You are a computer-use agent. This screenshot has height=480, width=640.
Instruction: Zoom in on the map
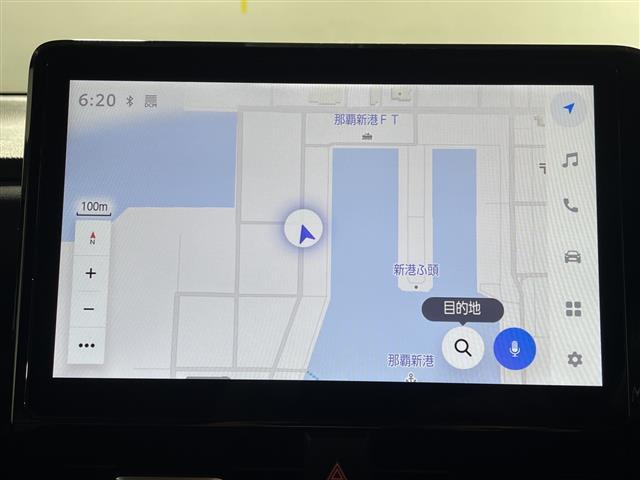coord(91,273)
